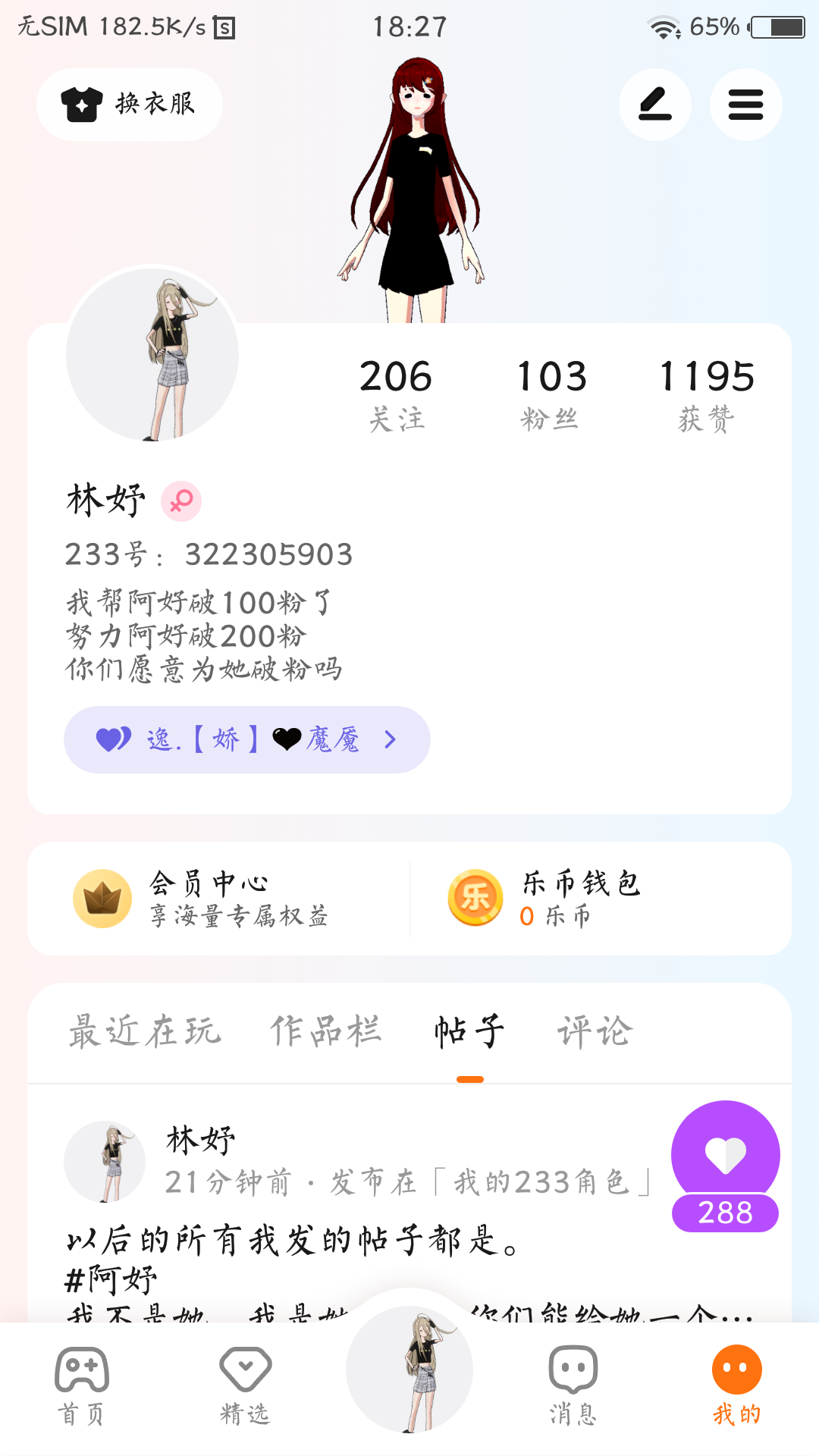Open the 精选 featured tab

(245, 1385)
